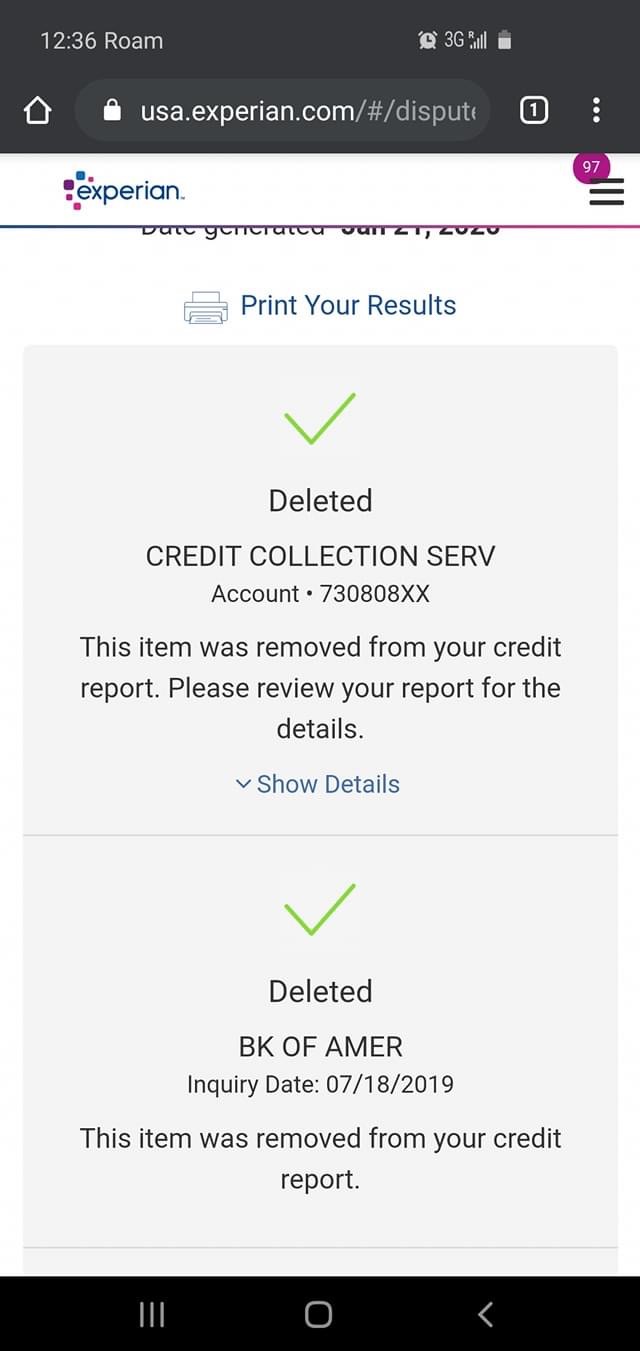640x1351 pixels.
Task: Go to the browser home page
Action: coord(37,111)
